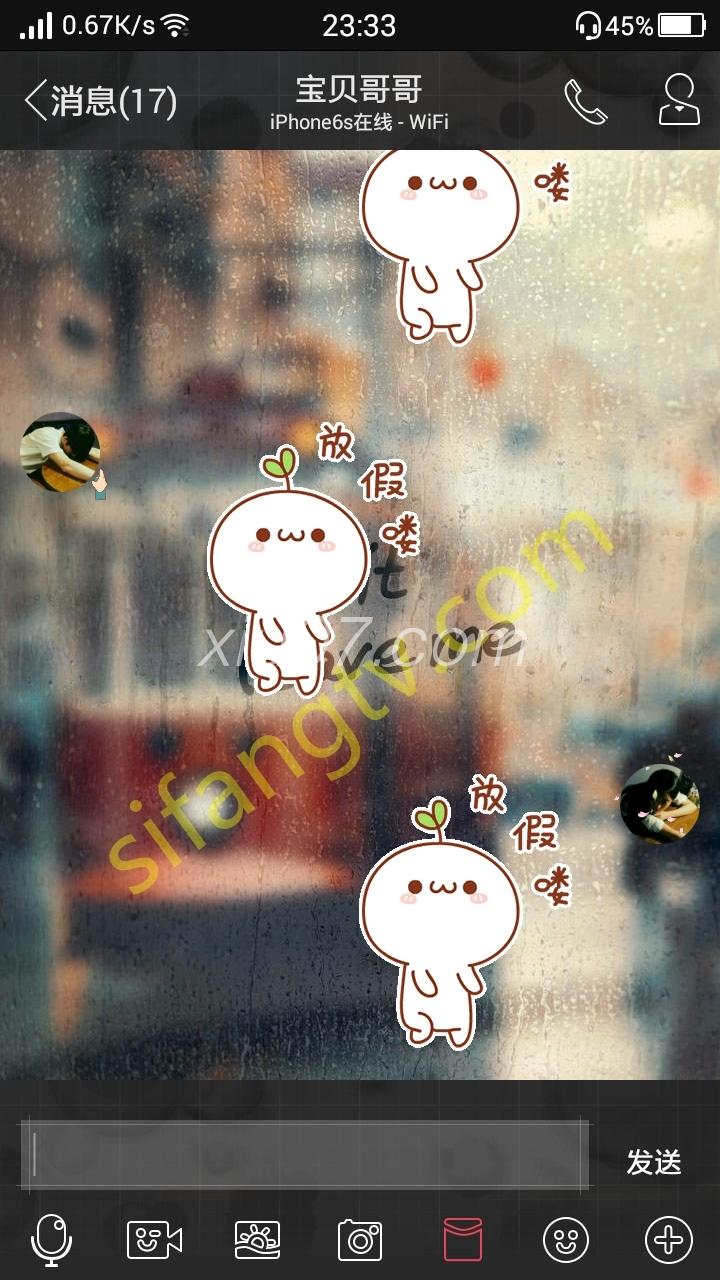
Task: Go back to the 消息 list
Action: click(x=100, y=101)
